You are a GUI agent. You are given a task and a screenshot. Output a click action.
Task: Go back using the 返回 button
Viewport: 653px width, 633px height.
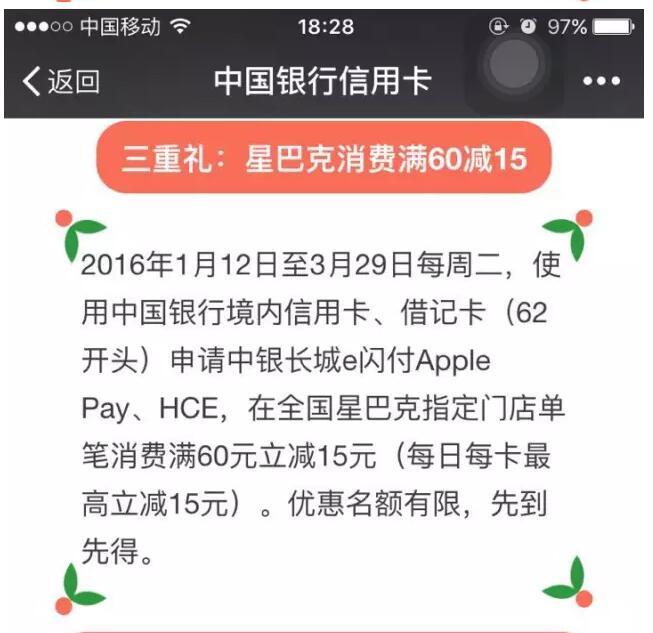click(62, 81)
